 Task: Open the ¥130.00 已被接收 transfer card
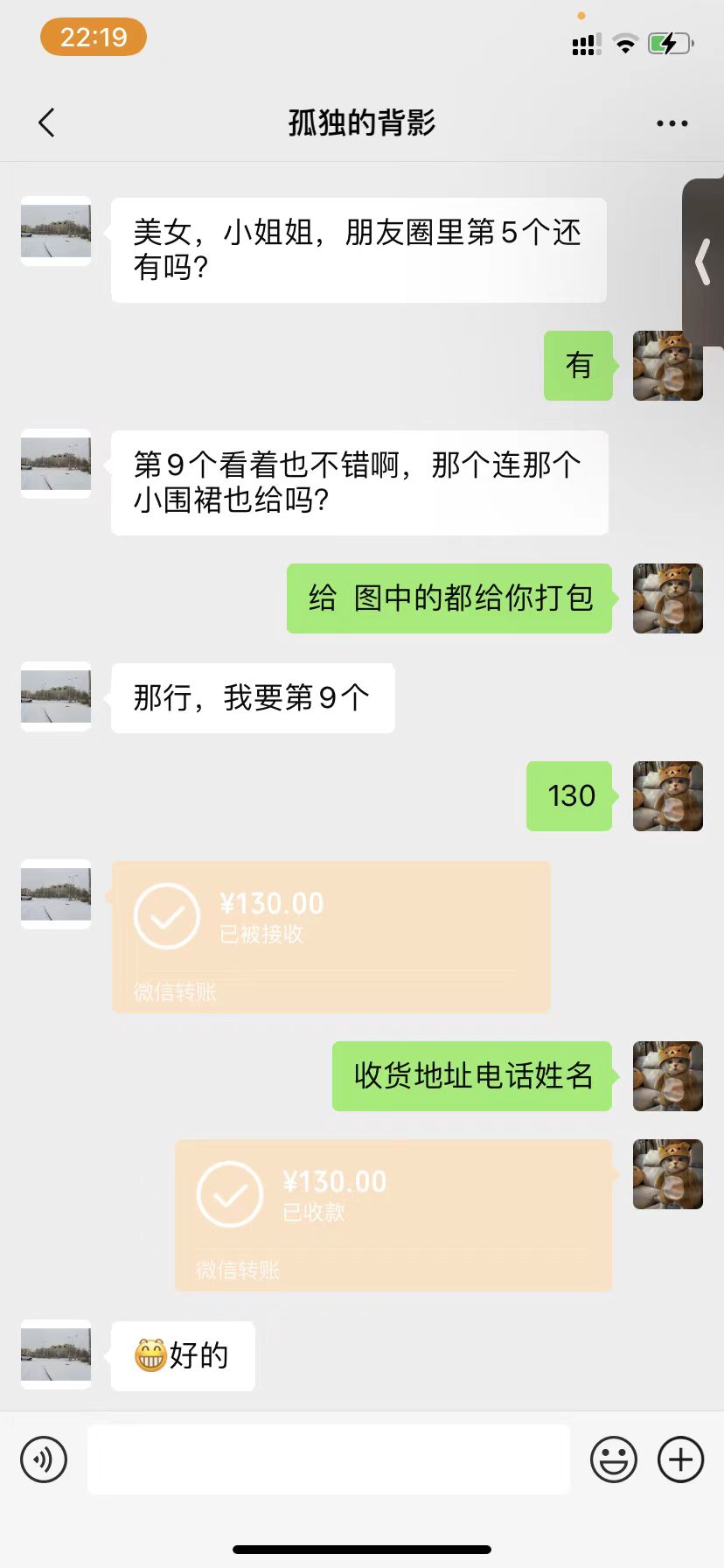pyautogui.click(x=331, y=936)
